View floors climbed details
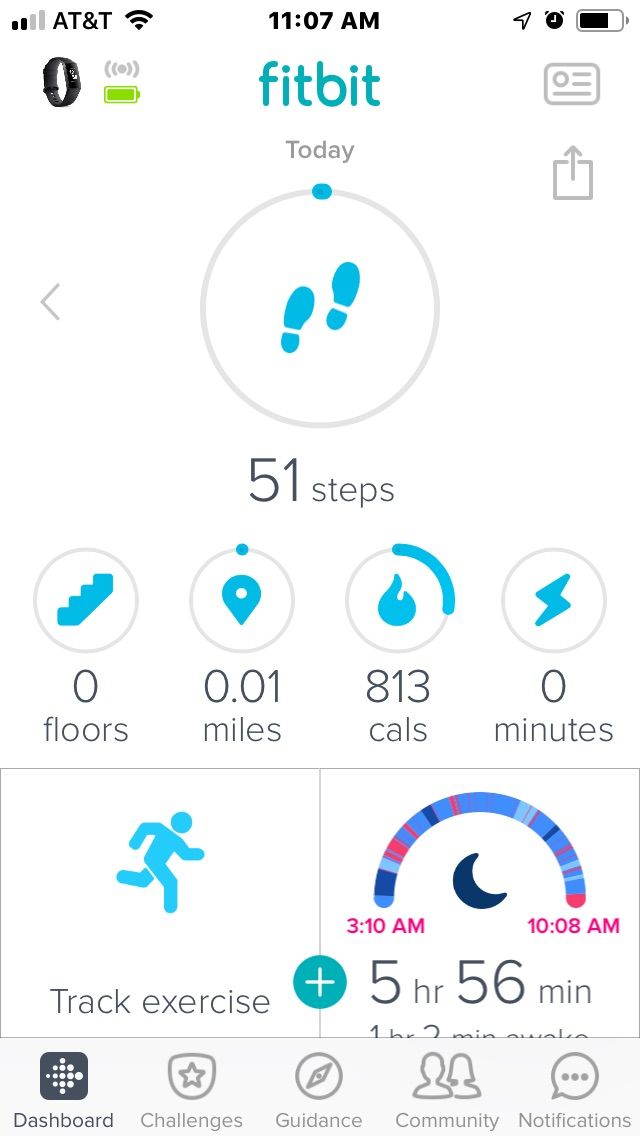Image resolution: width=640 pixels, height=1136 pixels. (x=86, y=600)
